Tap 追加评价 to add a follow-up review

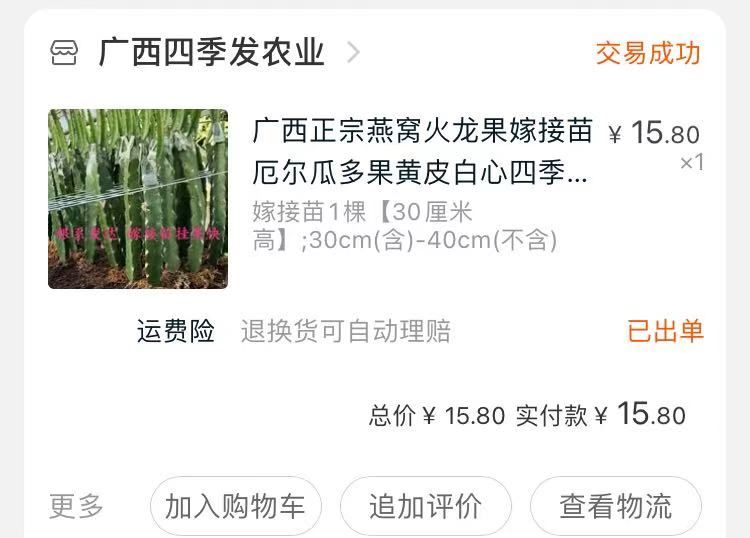425,506
